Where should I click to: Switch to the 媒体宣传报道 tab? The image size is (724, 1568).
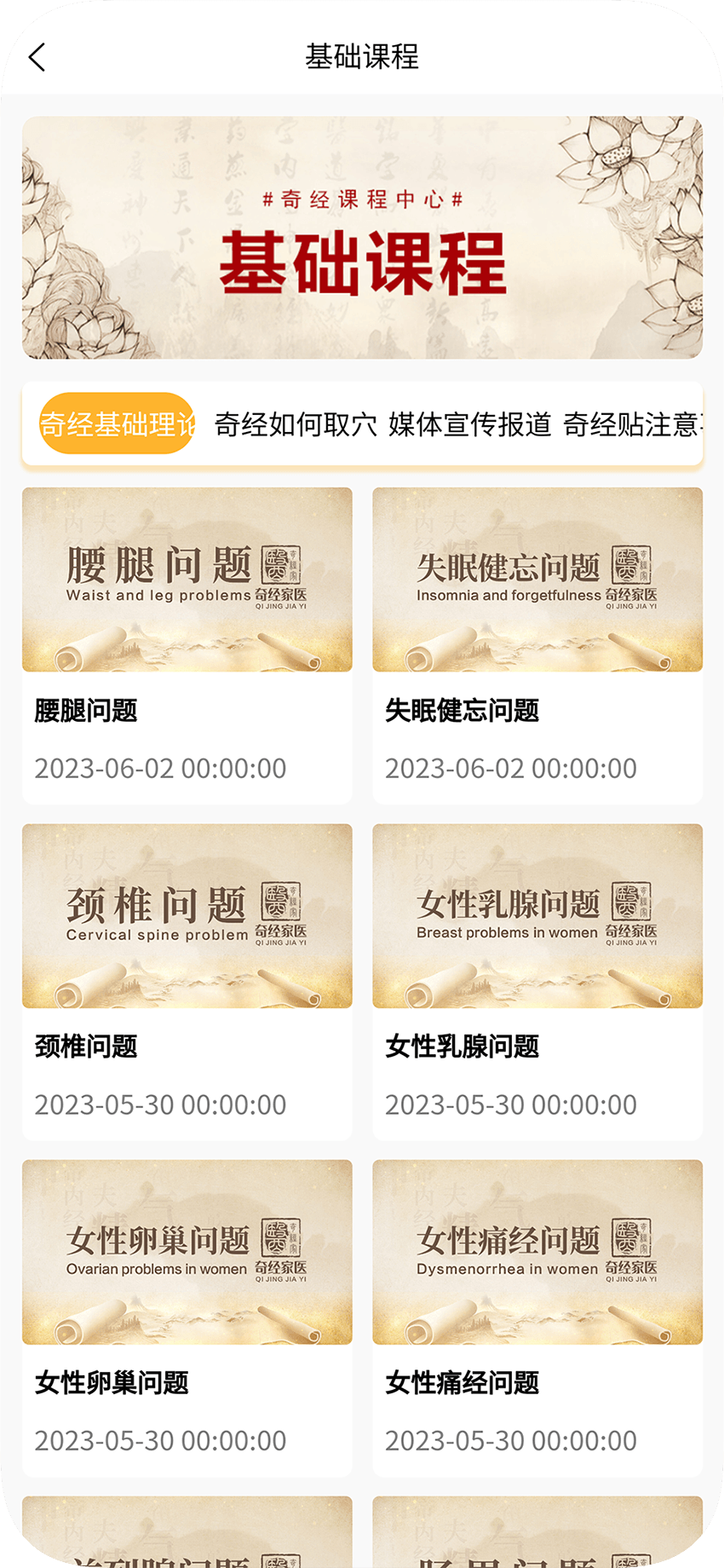tap(469, 424)
